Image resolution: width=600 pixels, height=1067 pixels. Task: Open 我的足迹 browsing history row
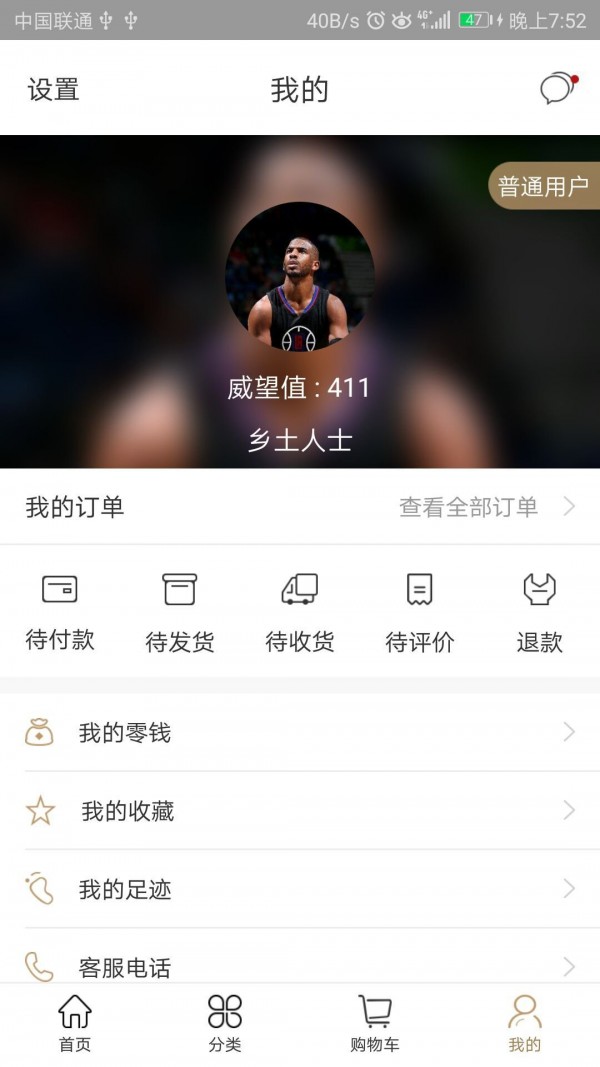pos(300,889)
